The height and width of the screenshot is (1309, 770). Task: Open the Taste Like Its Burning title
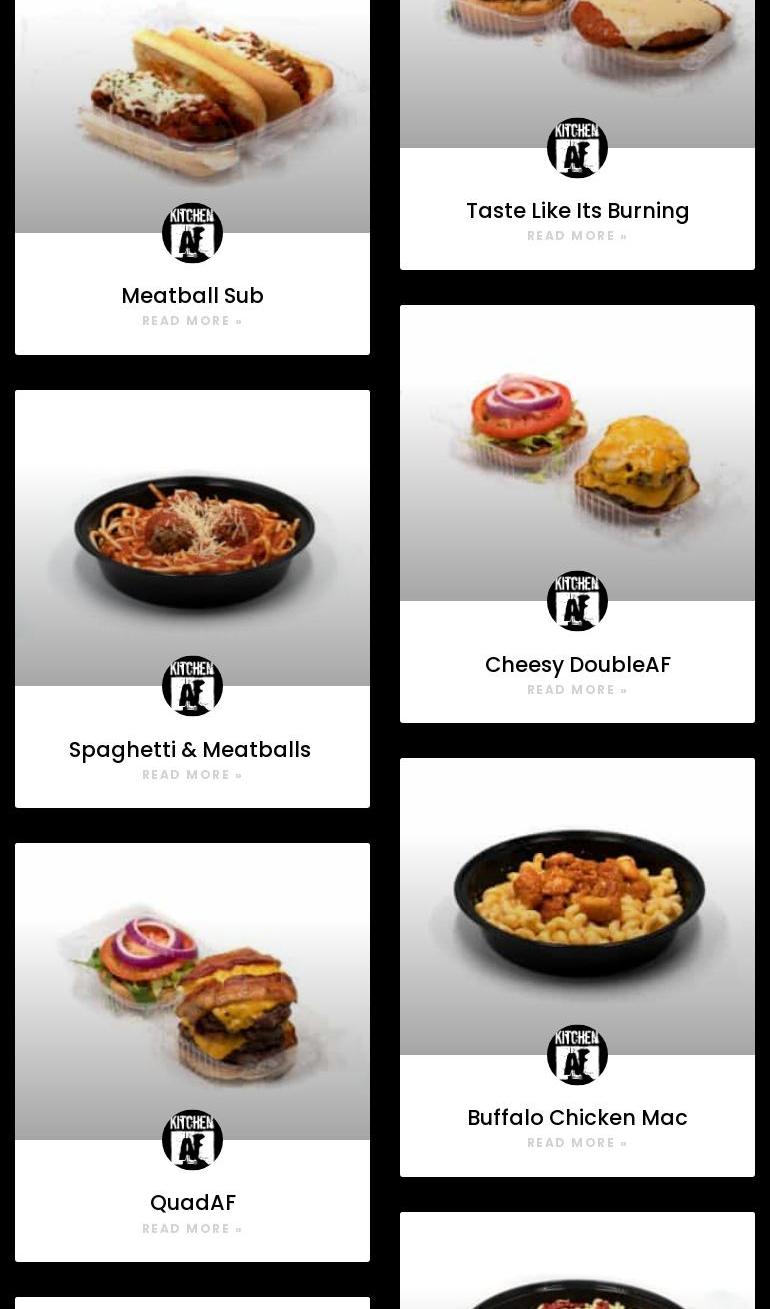(x=577, y=211)
